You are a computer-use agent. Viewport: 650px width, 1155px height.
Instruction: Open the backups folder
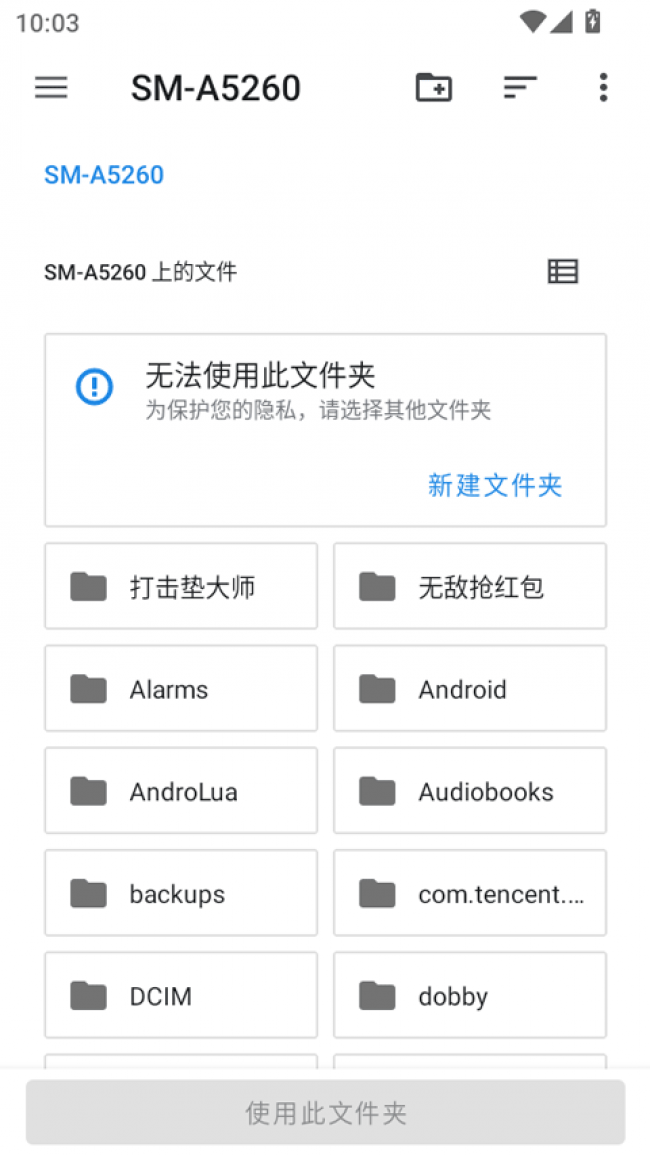click(181, 894)
